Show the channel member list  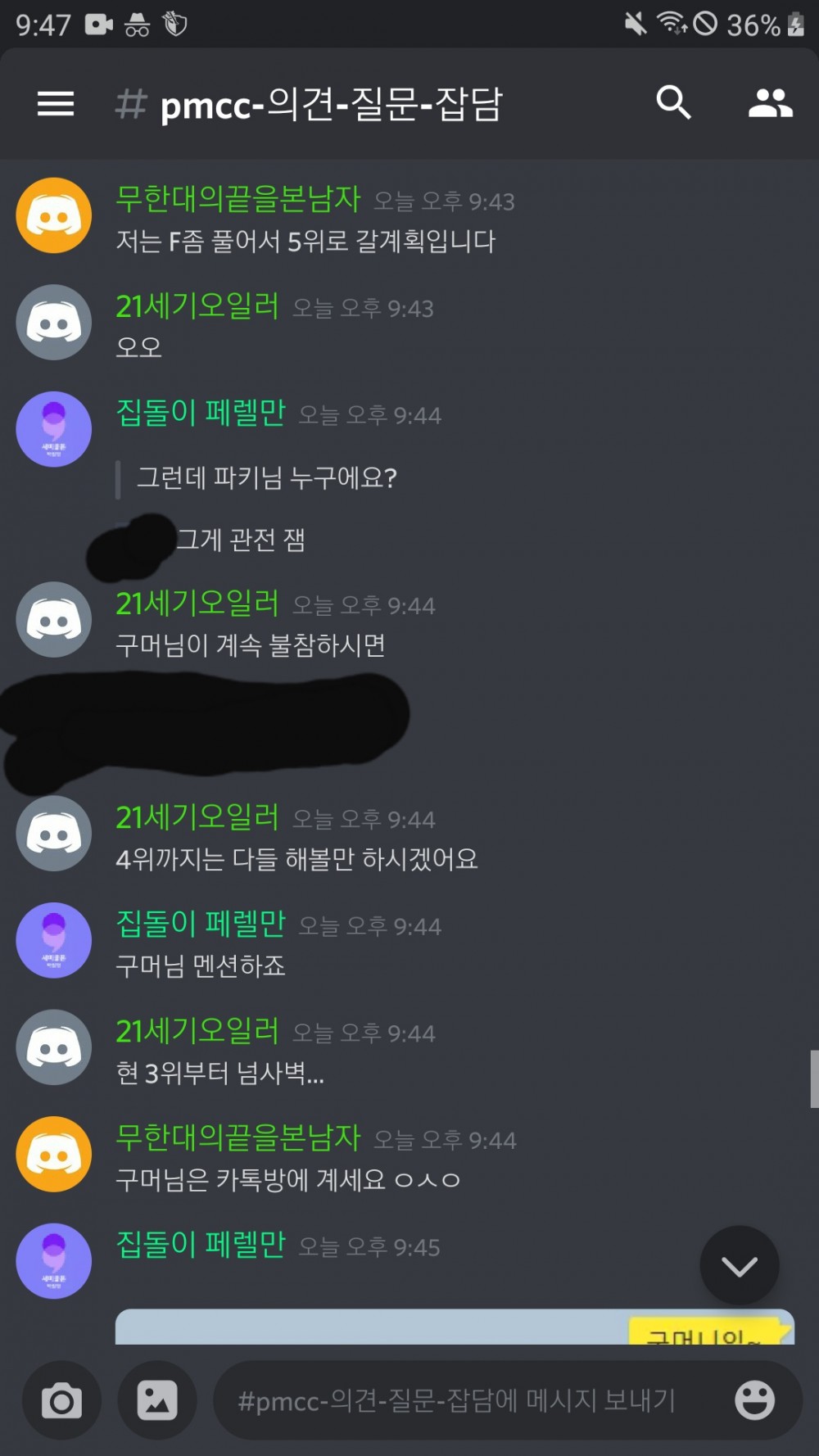pos(770,103)
